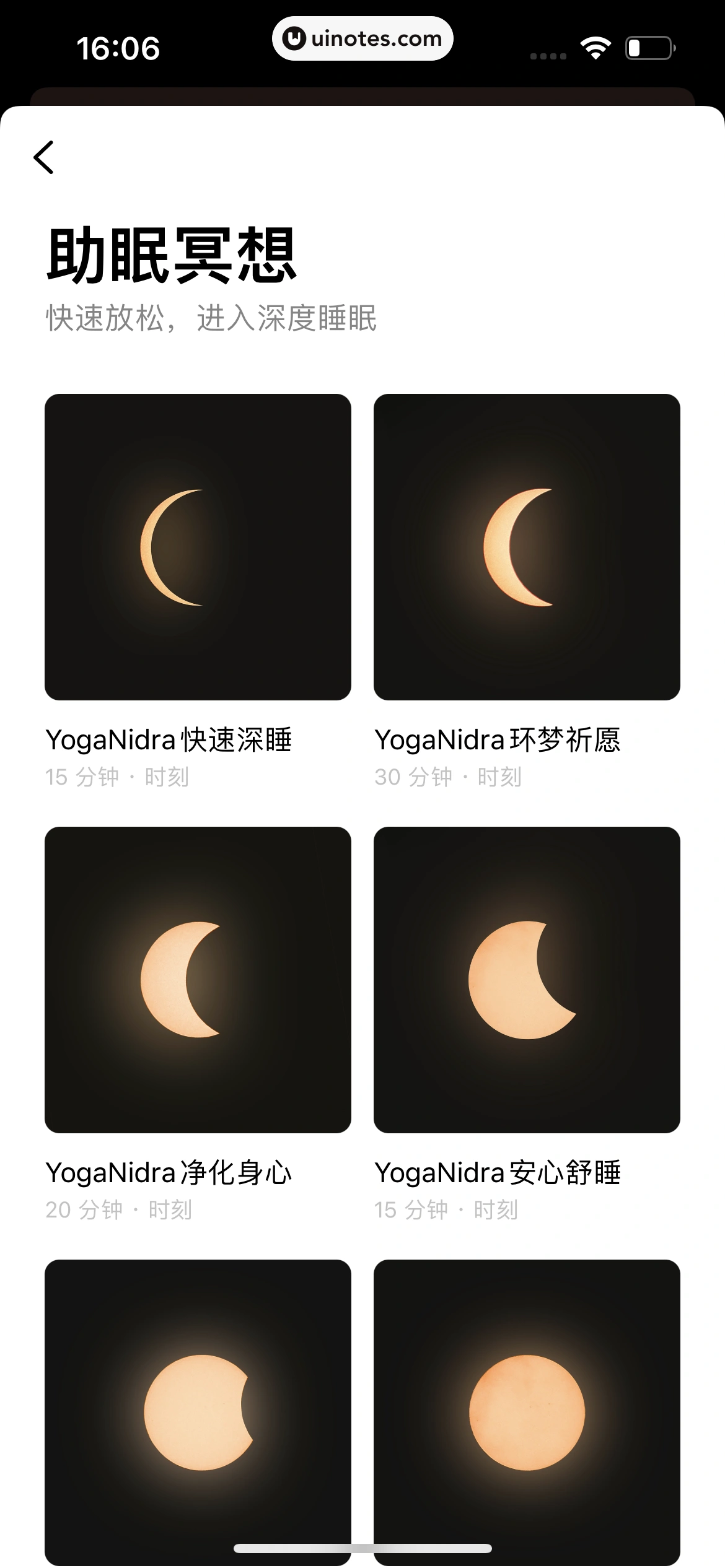Open YogaNidra 环梦祈愿 meditation
725x1568 pixels.
point(527,547)
